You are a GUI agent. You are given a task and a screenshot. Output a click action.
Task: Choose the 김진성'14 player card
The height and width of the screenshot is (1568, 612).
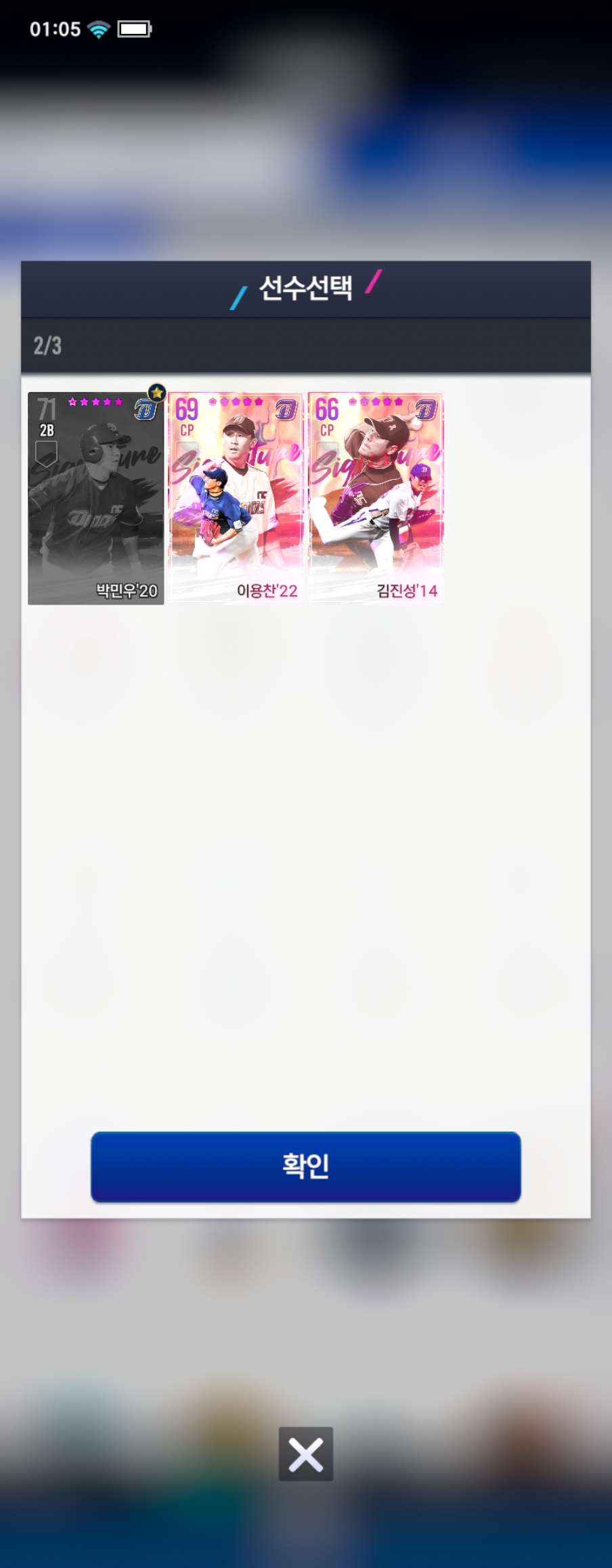376,498
